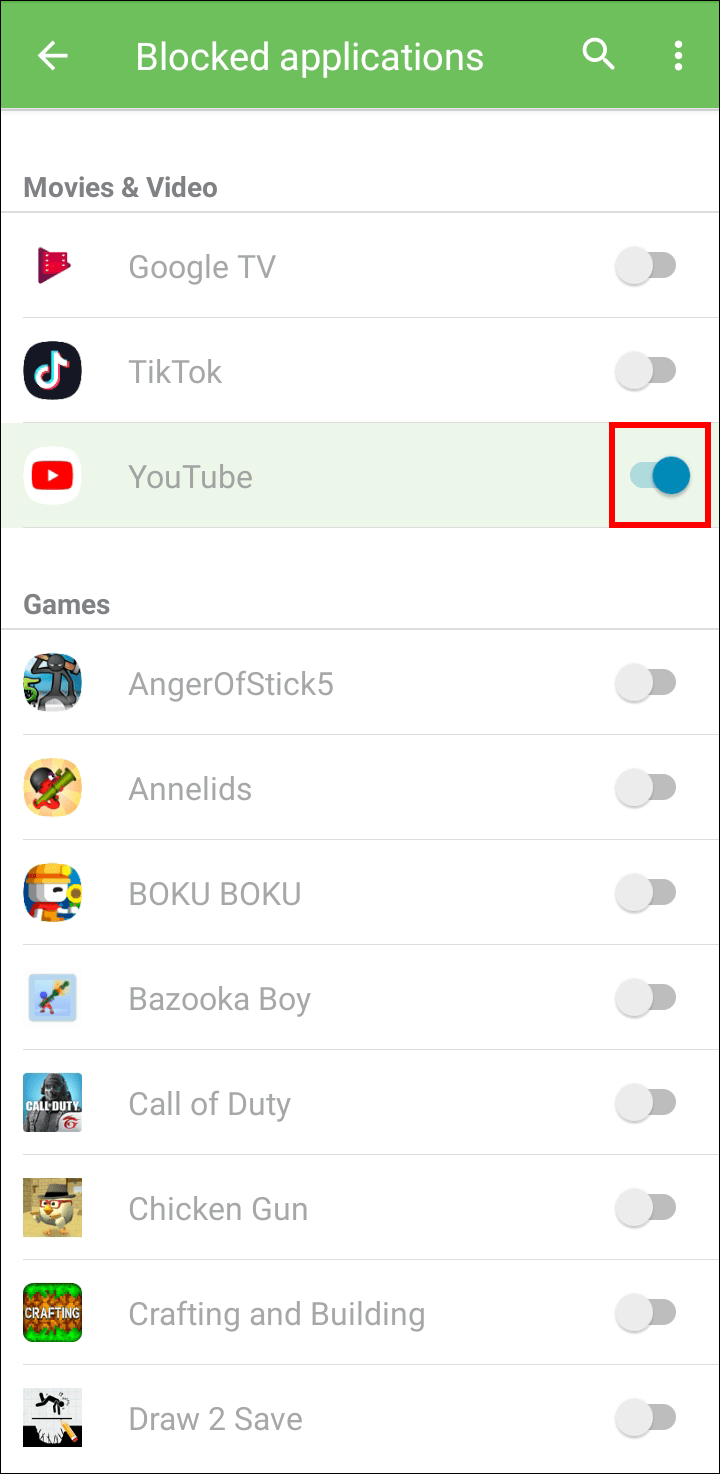Click the BOKU BOKU app icon
The height and width of the screenshot is (1474, 720).
click(52, 893)
